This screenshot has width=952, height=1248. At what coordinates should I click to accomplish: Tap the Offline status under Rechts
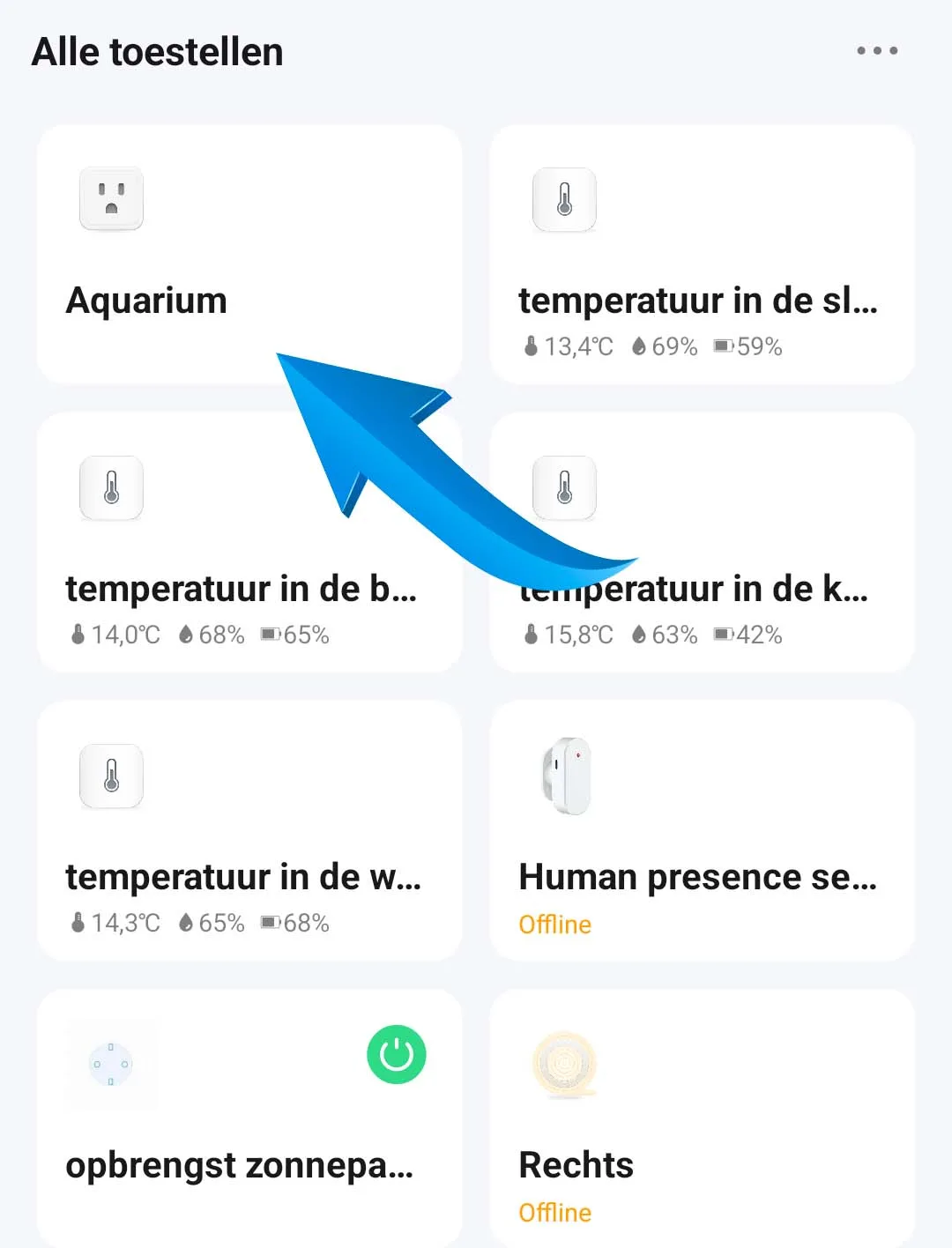[x=554, y=1212]
